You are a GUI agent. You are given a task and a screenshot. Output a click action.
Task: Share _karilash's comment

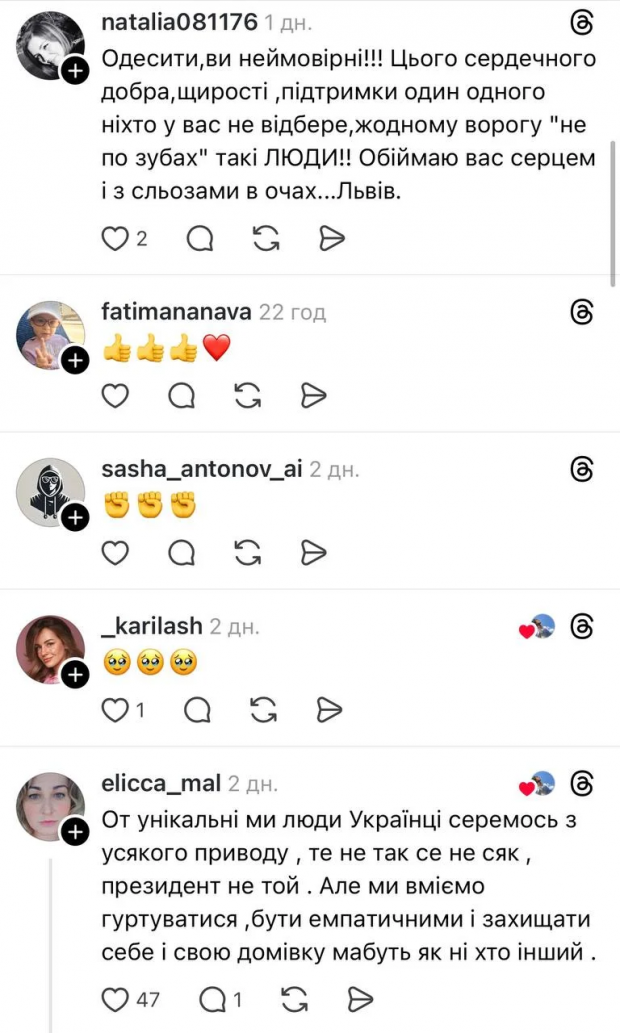(331, 710)
